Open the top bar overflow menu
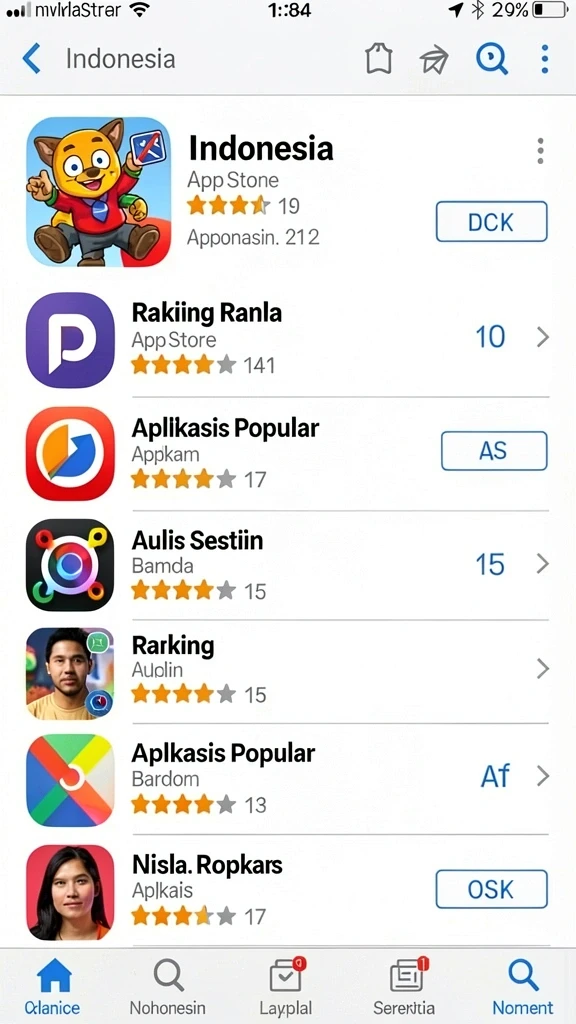The height and width of the screenshot is (1024, 576). [545, 59]
